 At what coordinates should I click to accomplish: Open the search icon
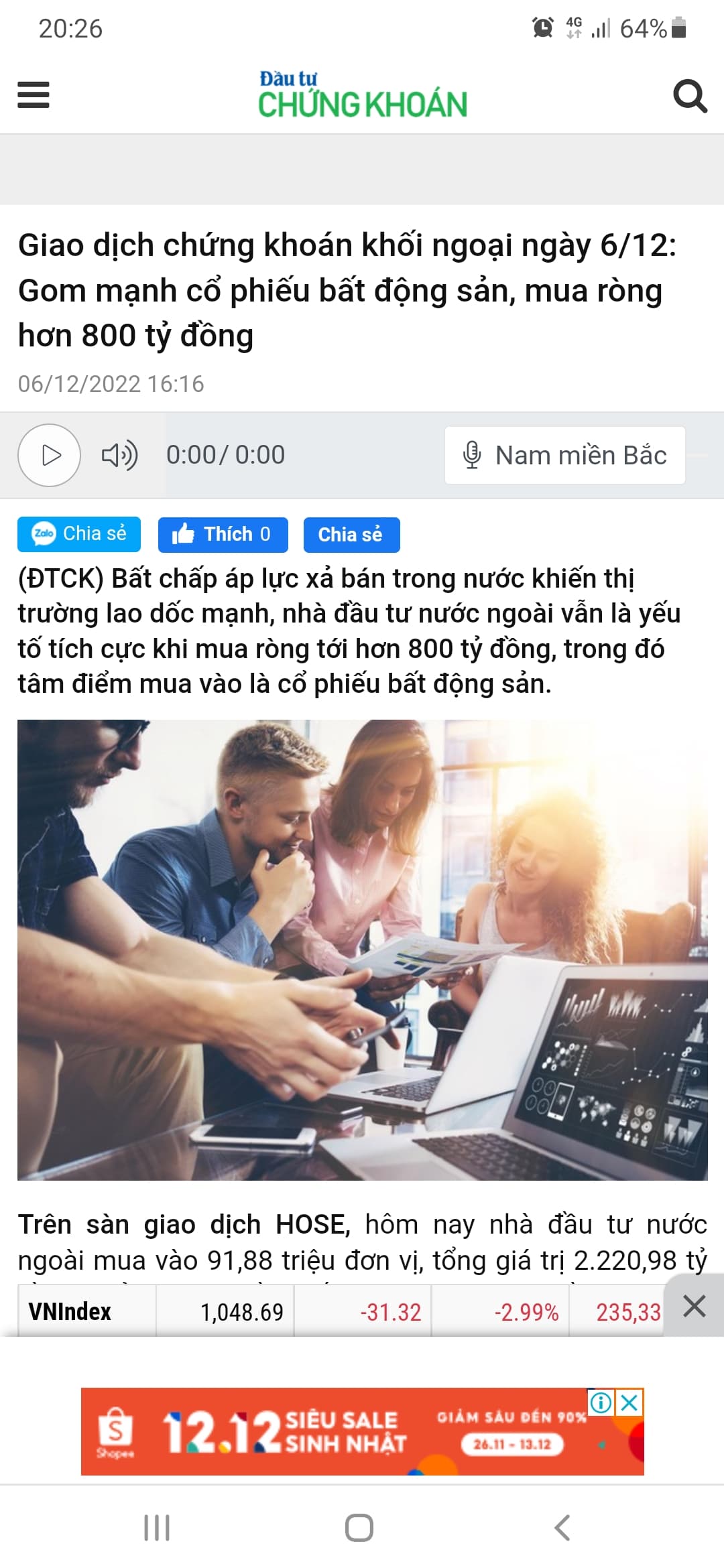[x=689, y=96]
